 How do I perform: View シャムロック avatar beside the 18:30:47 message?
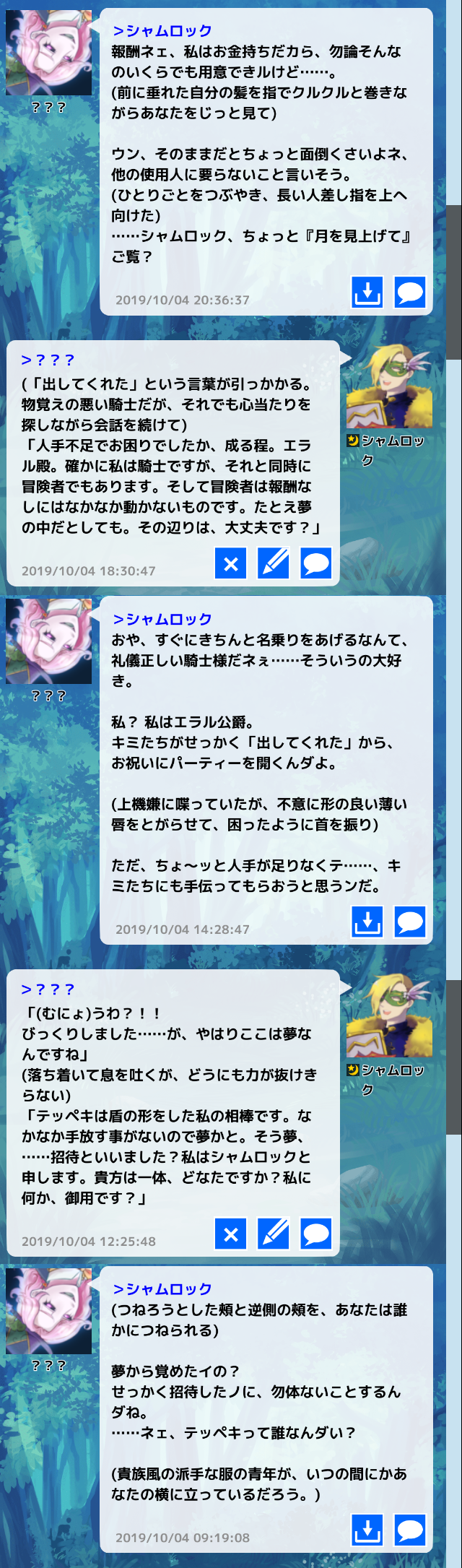(389, 386)
